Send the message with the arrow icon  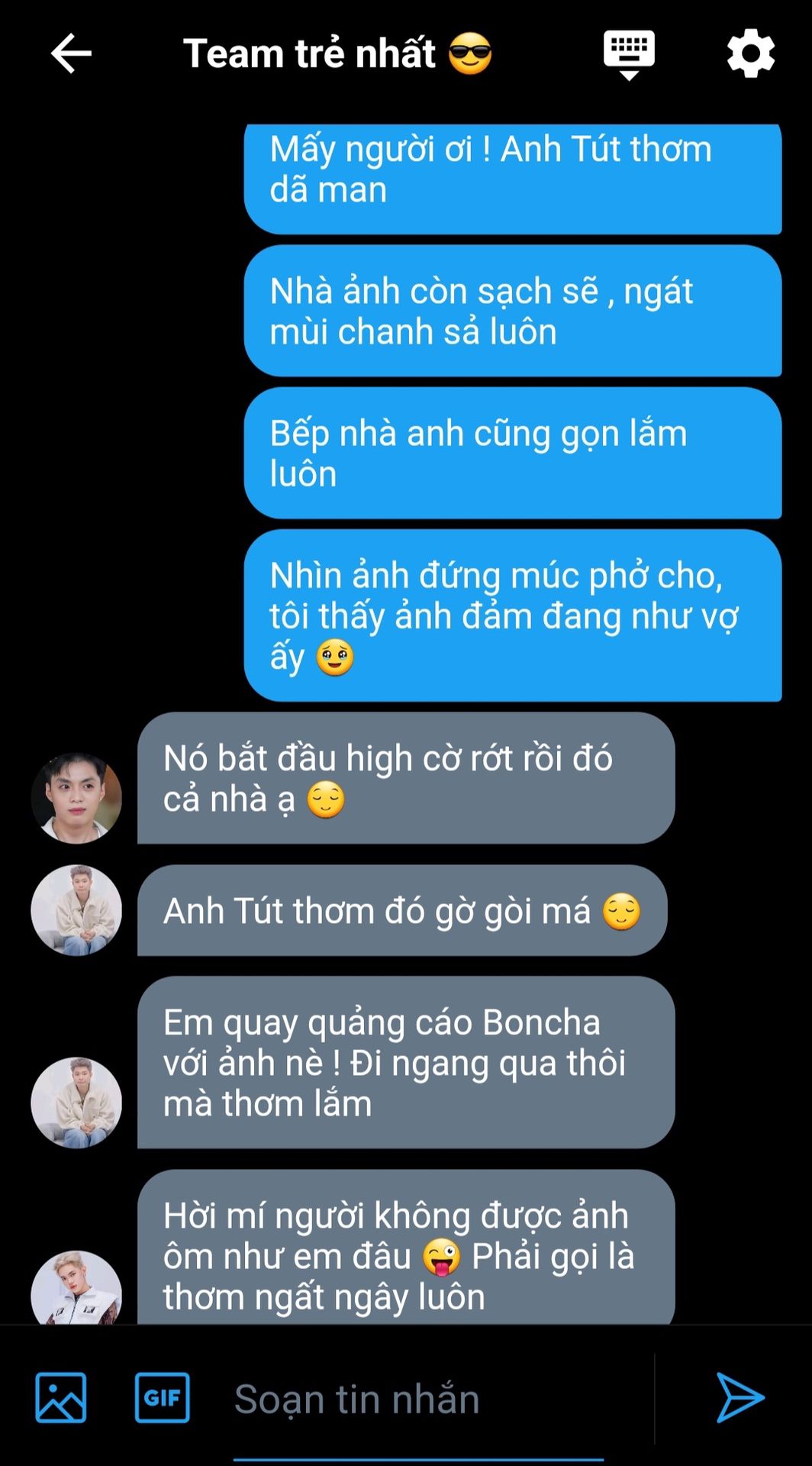[739, 1397]
